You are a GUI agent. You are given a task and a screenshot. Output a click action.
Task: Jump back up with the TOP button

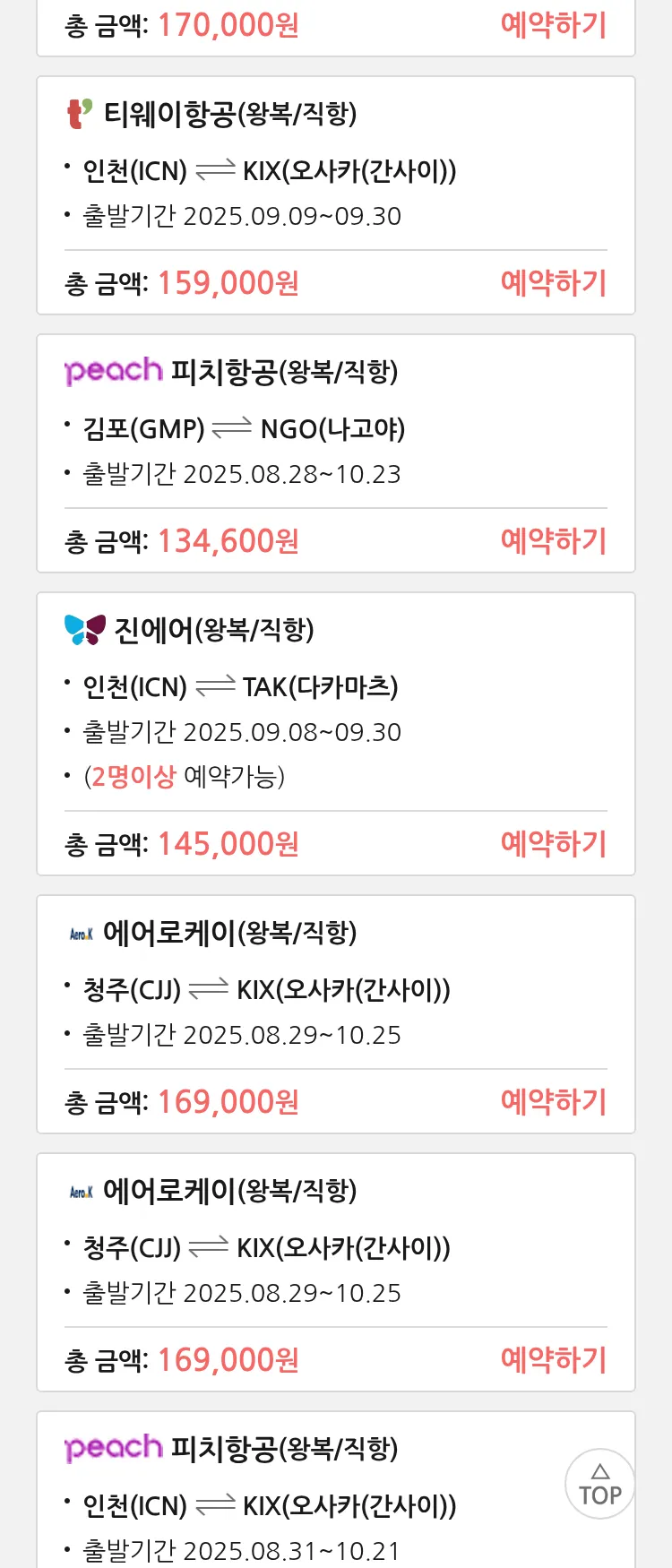point(599,1484)
